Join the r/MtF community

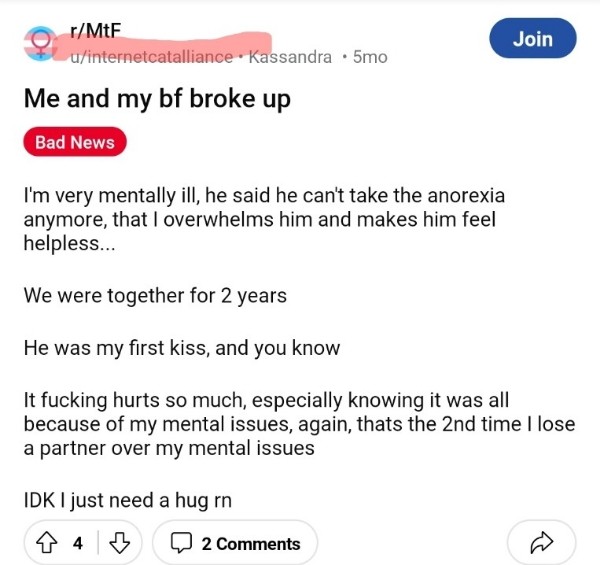tap(533, 38)
